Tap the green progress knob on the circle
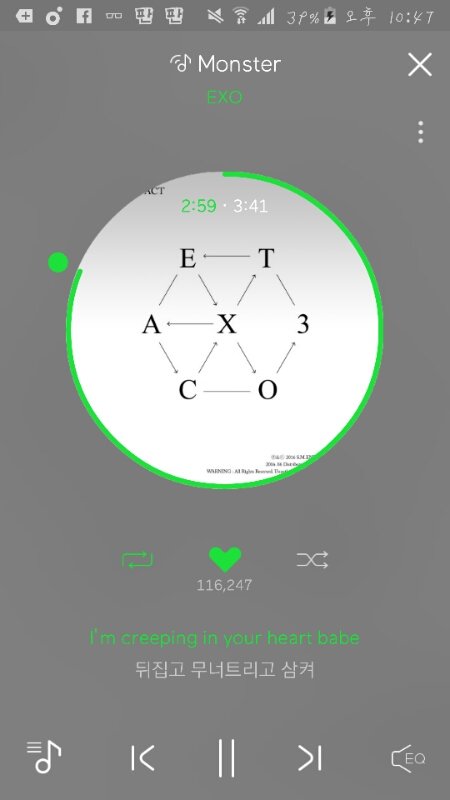The image size is (450, 800). click(58, 262)
